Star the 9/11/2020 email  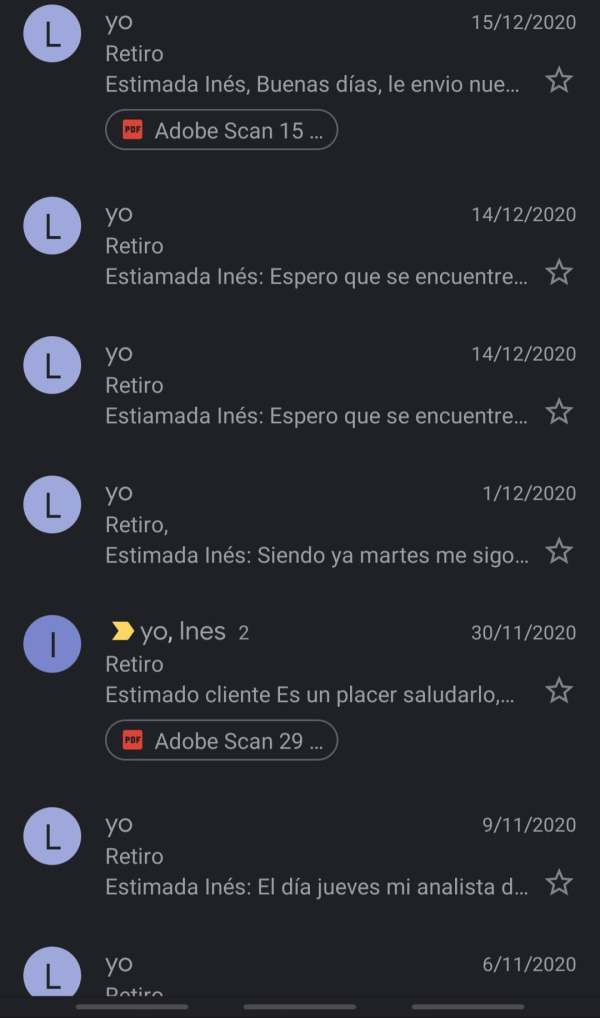click(x=558, y=884)
